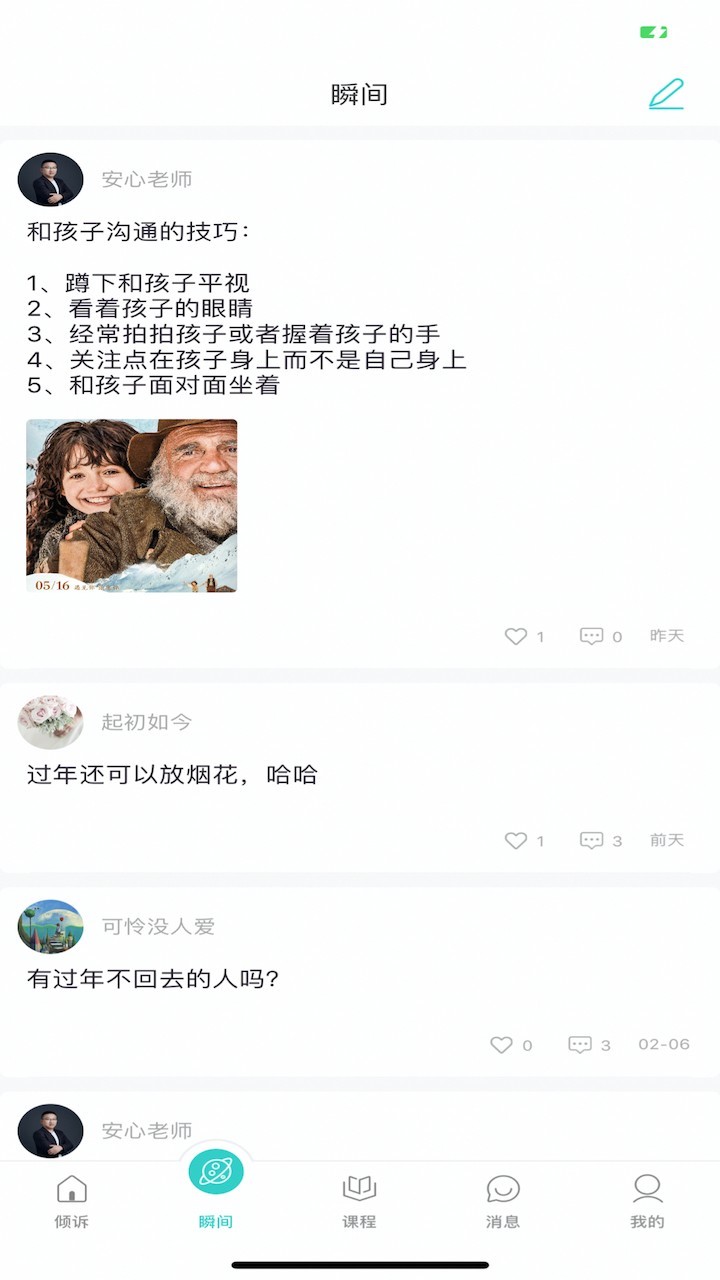The width and height of the screenshot is (720, 1280).
Task: Select the 瞬间 tab
Action: tap(216, 1189)
